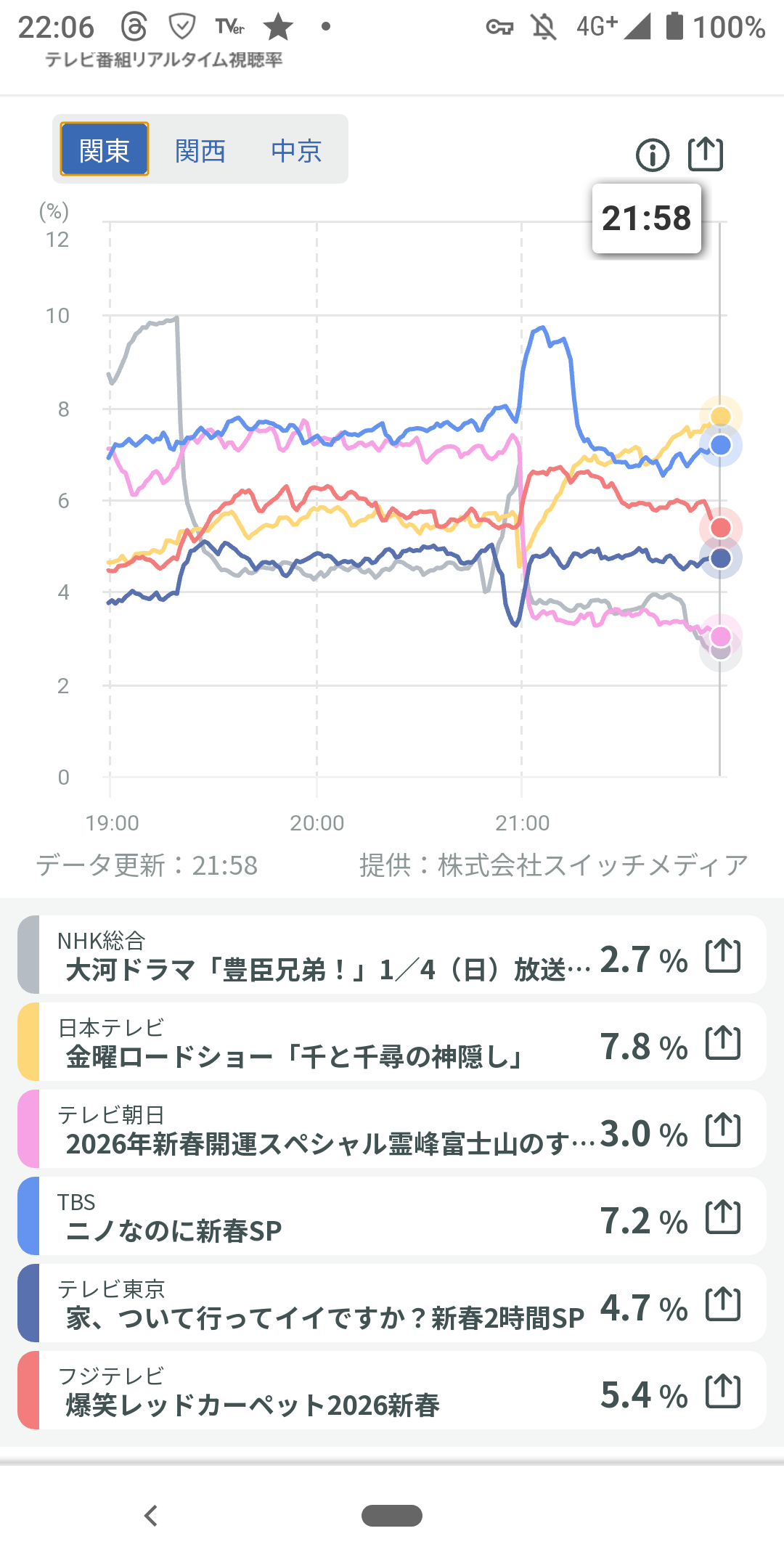Open the info icon above the chart
Screen dimensions: 784x1568
click(652, 155)
